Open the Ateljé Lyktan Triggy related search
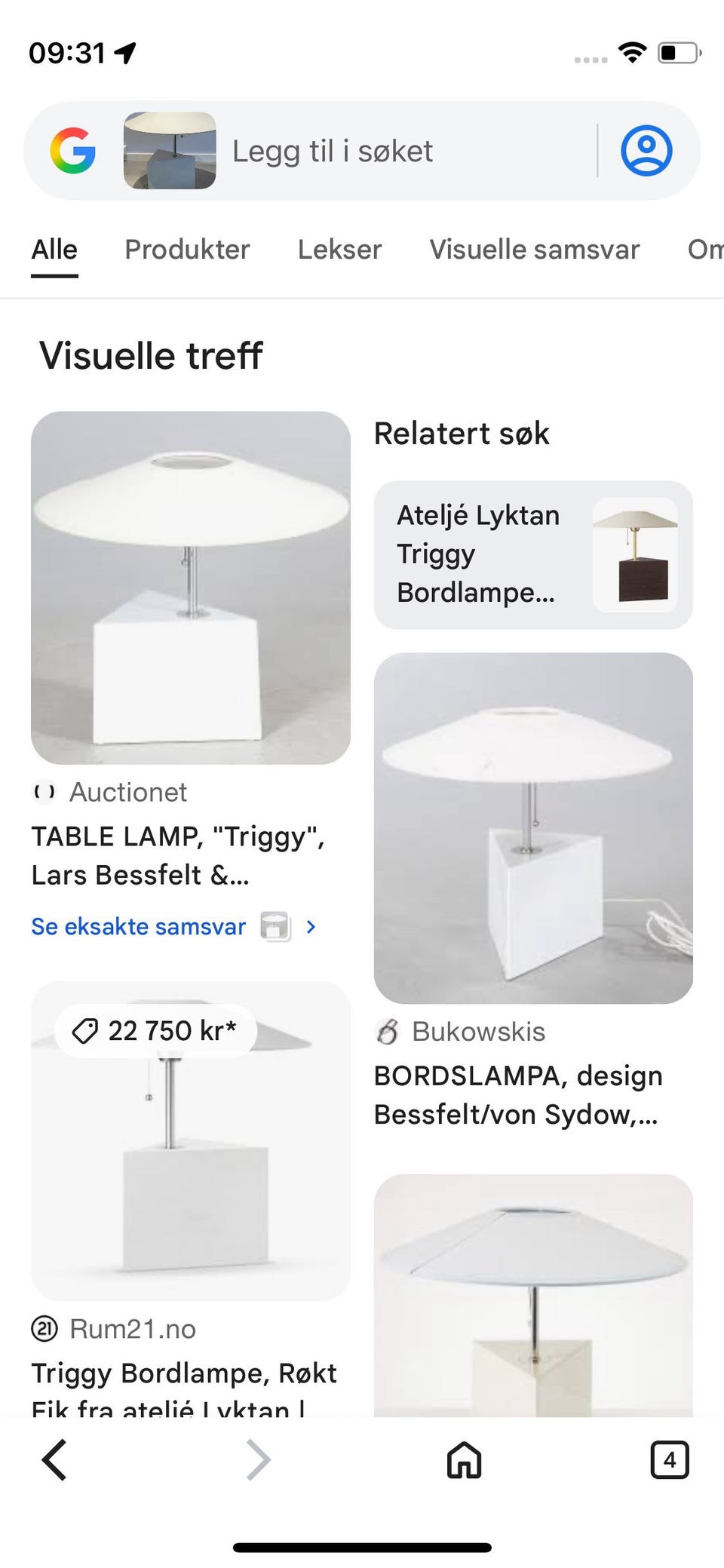 533,554
